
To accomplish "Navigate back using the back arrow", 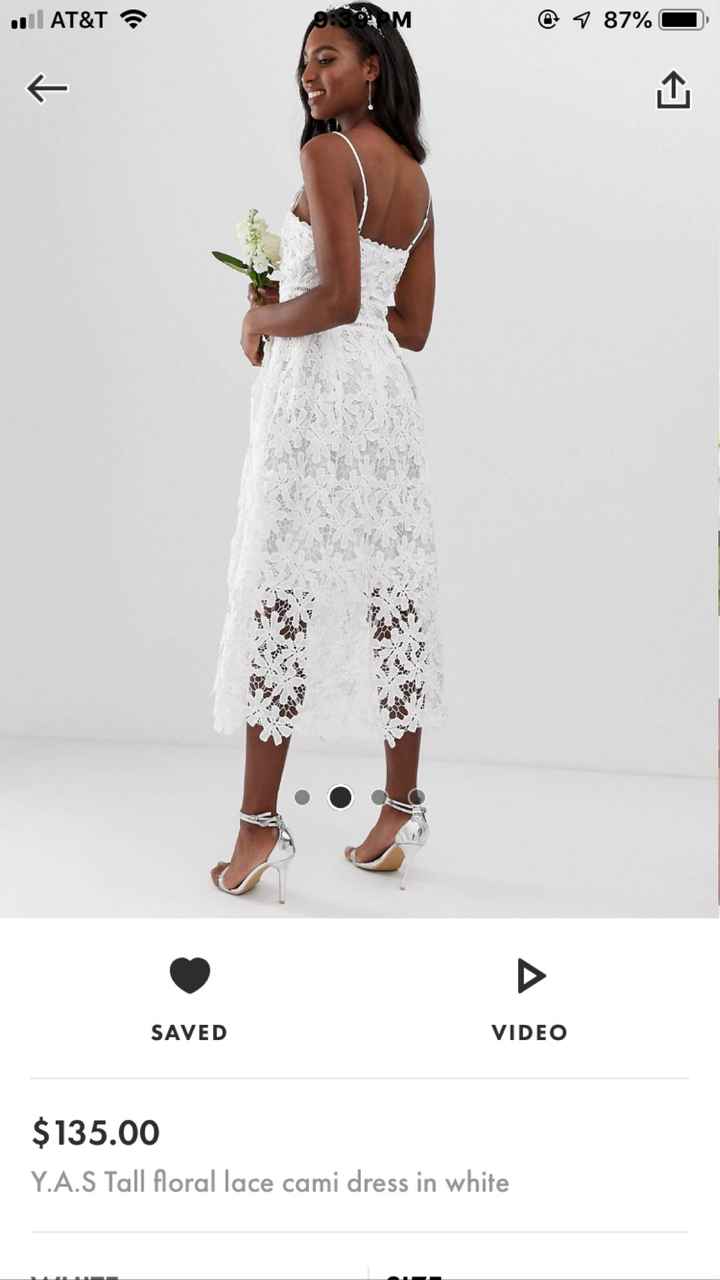I will click(x=46, y=88).
